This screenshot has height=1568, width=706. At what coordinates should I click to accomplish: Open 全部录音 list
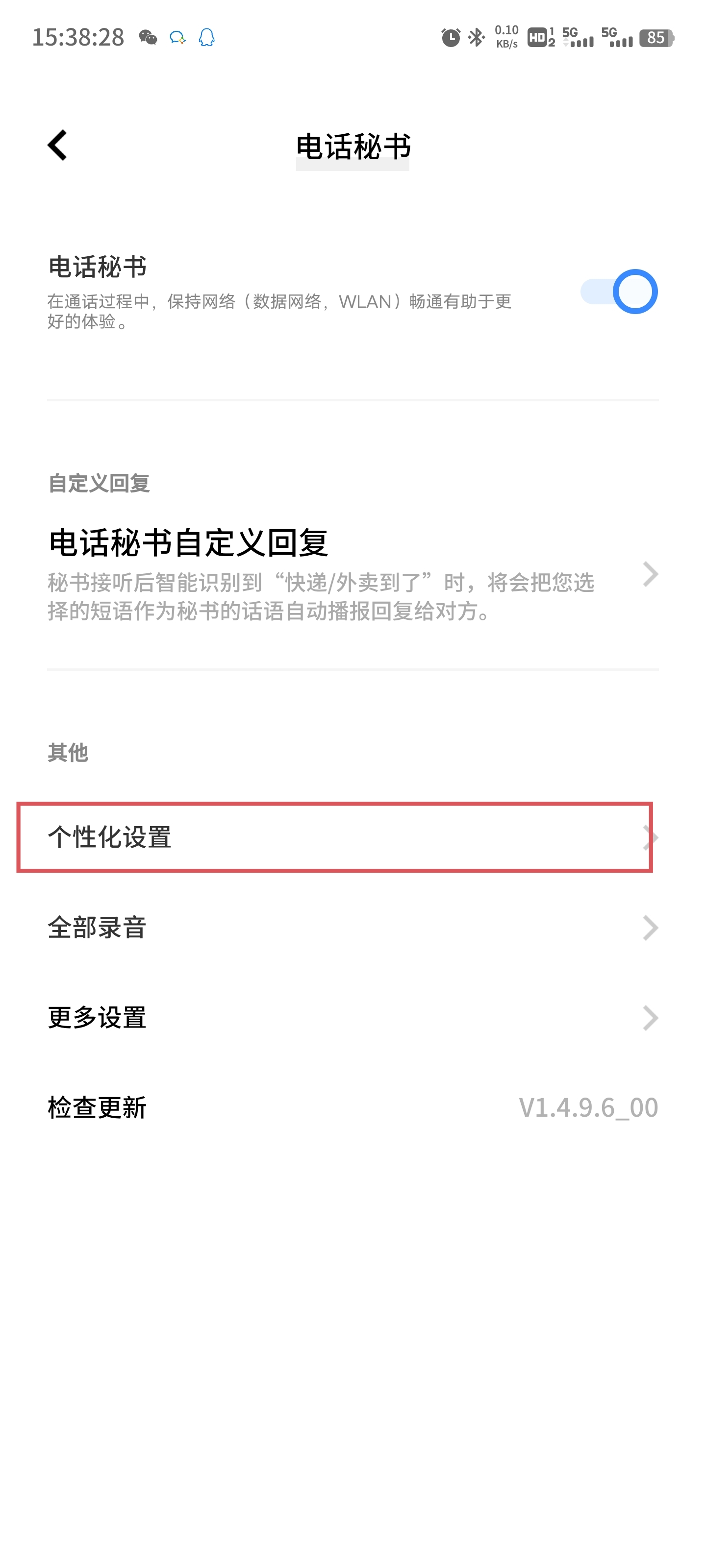click(353, 928)
